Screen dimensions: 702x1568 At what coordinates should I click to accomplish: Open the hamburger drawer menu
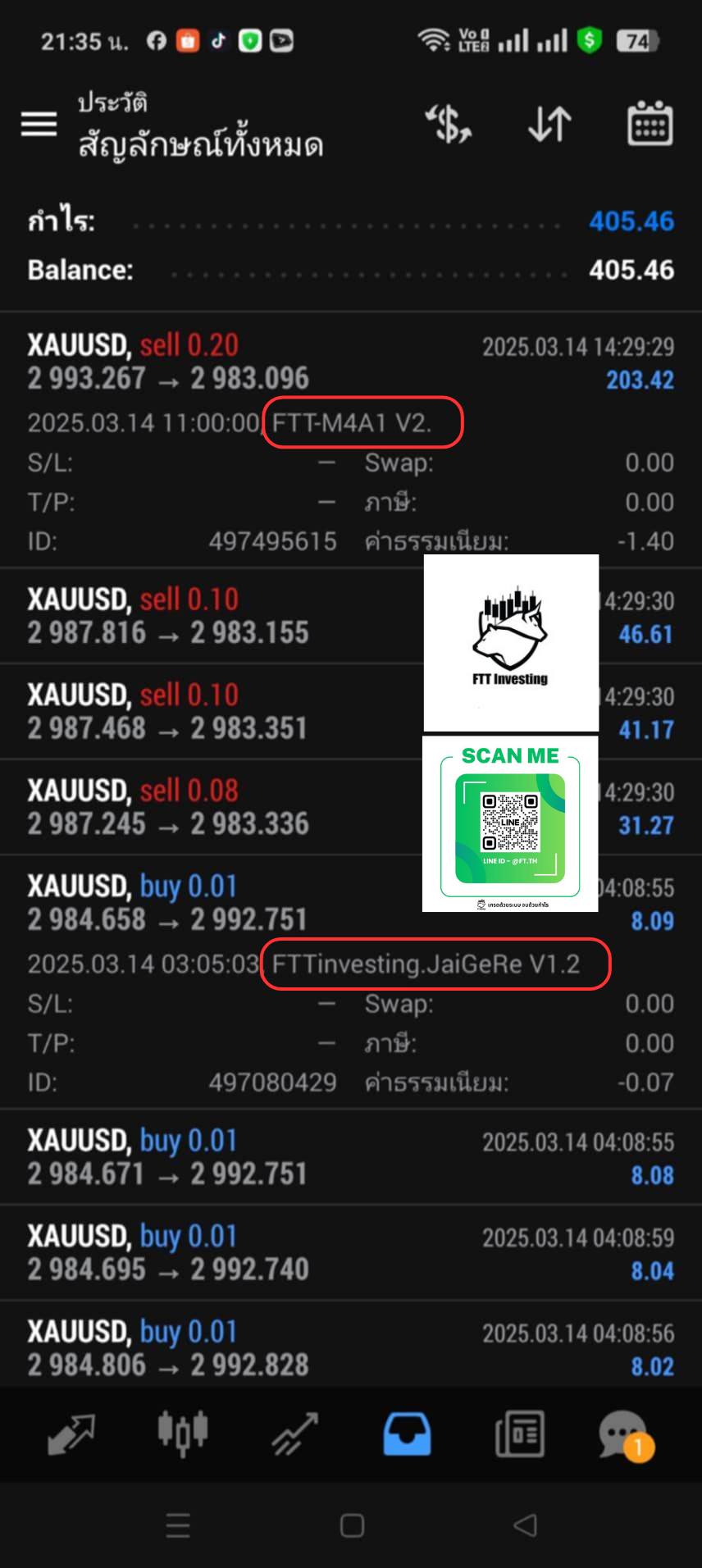point(39,125)
